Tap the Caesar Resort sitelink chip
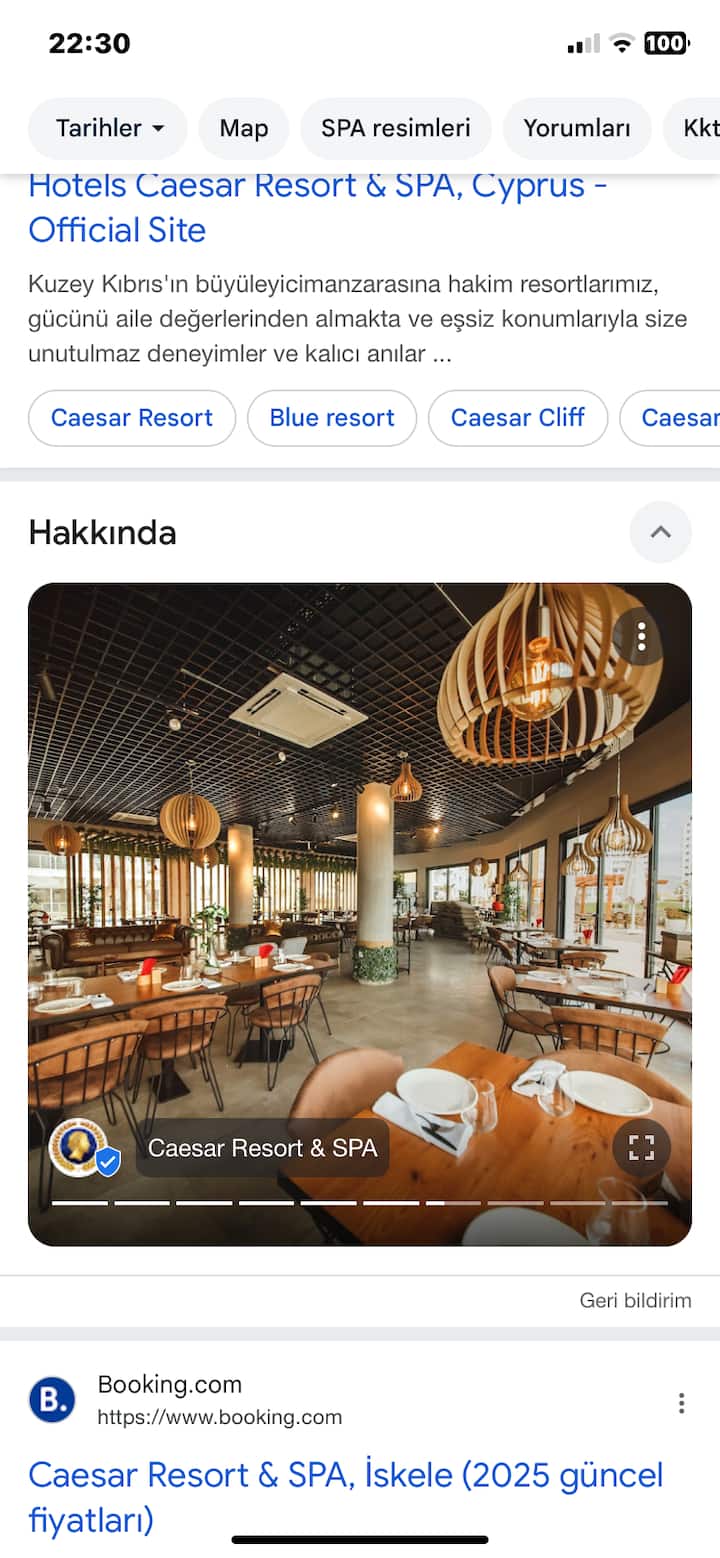 (x=132, y=418)
